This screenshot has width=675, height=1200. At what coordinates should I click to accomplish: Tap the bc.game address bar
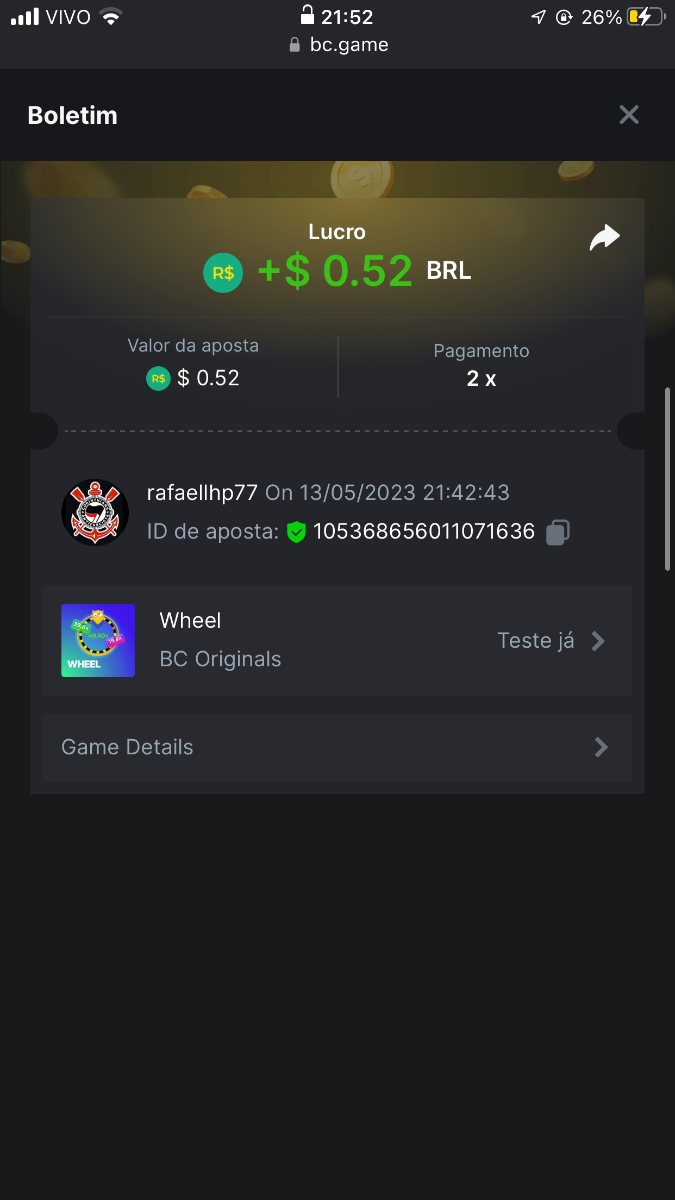337,45
